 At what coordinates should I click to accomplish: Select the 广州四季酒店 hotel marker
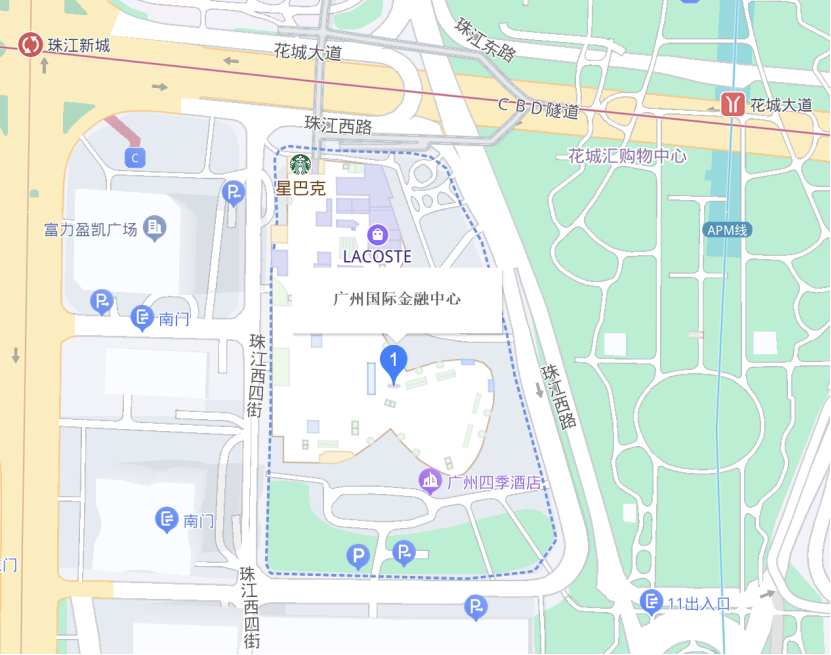(x=431, y=482)
